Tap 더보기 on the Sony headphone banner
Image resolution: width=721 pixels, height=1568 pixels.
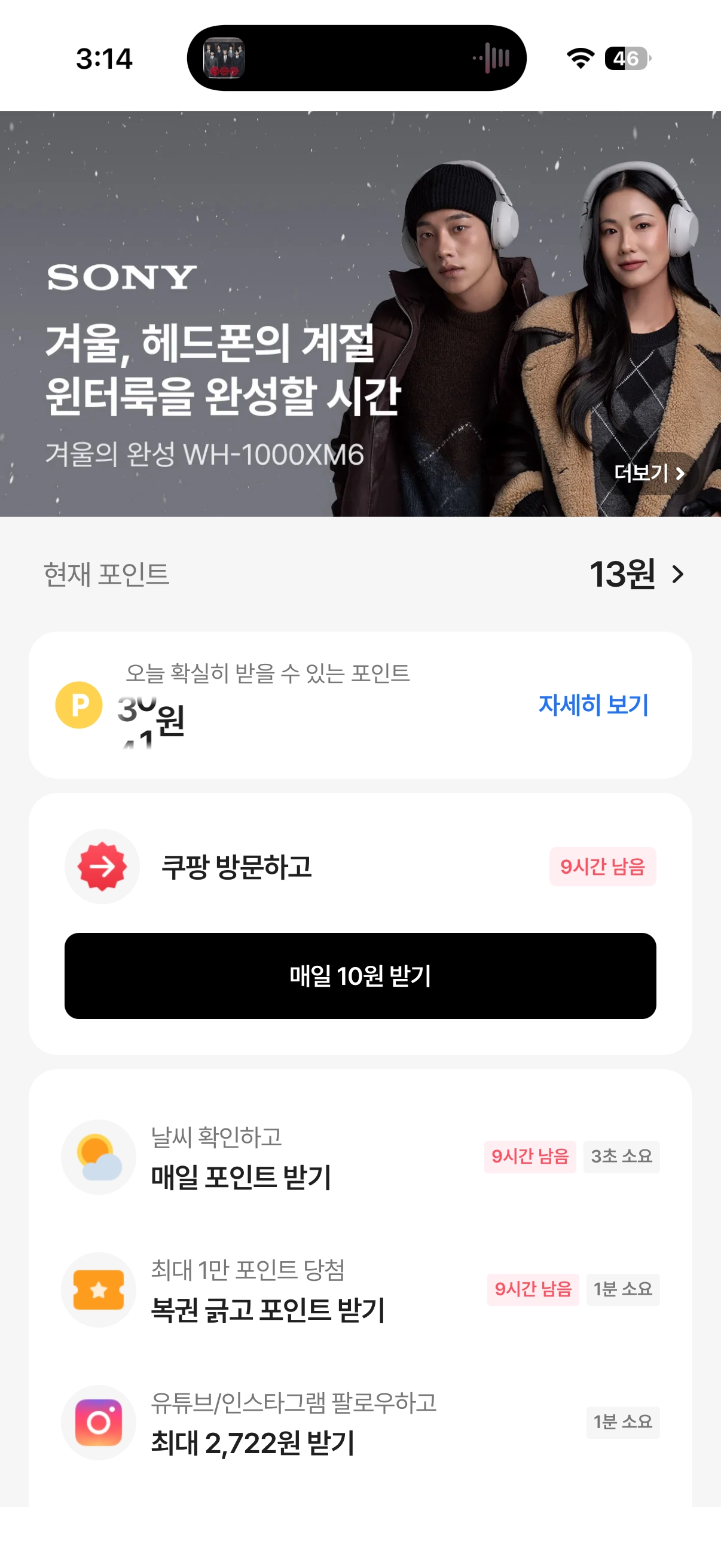click(649, 473)
